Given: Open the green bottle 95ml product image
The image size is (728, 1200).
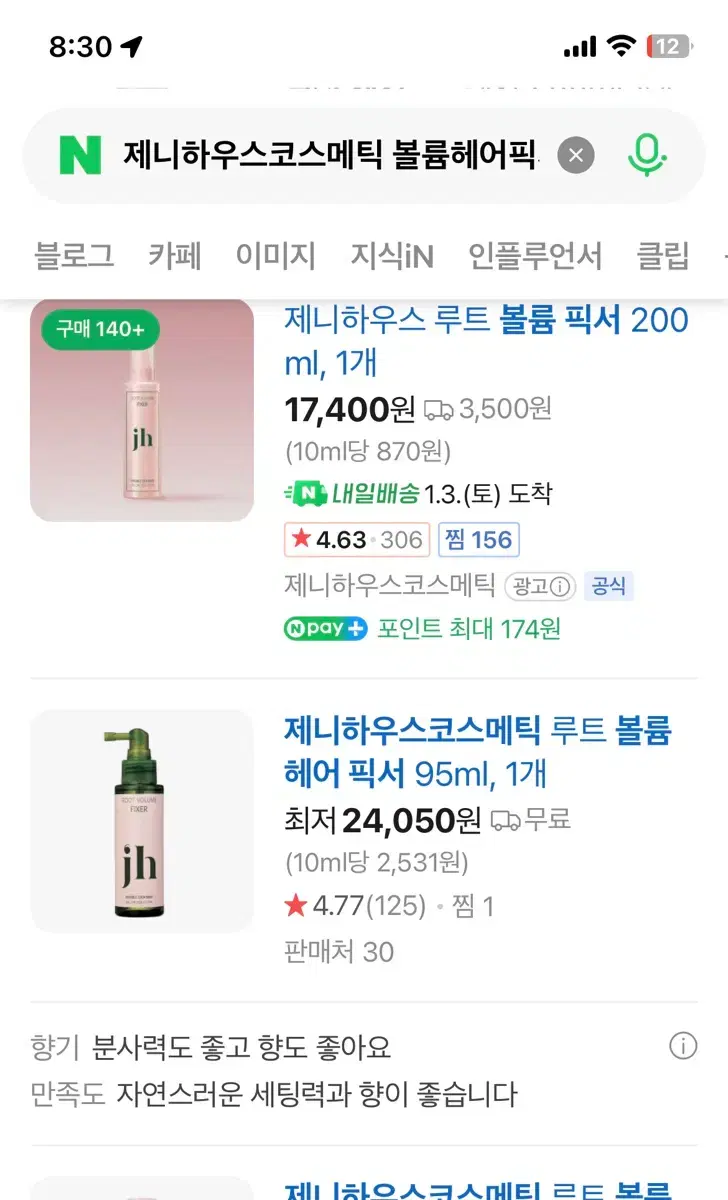Looking at the screenshot, I should 142,821.
